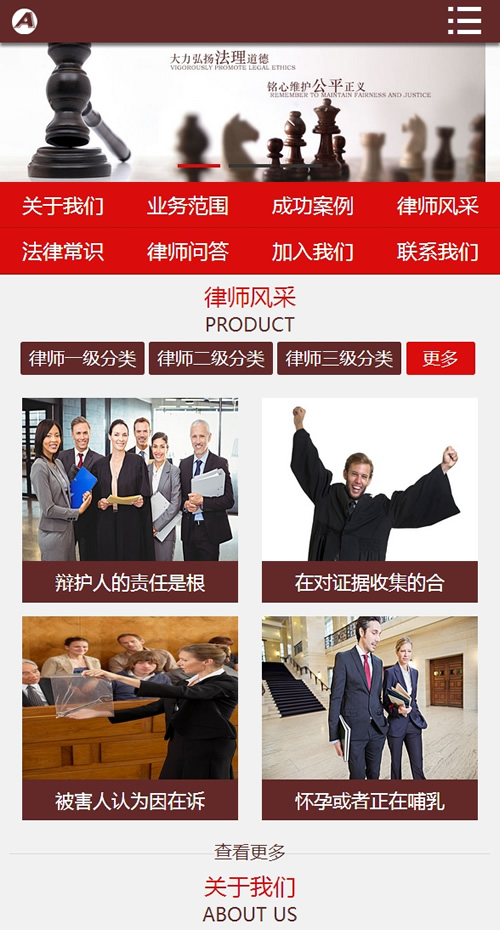Open 关于我们 navigation item
The width and height of the screenshot is (500, 930).
tap(62, 206)
